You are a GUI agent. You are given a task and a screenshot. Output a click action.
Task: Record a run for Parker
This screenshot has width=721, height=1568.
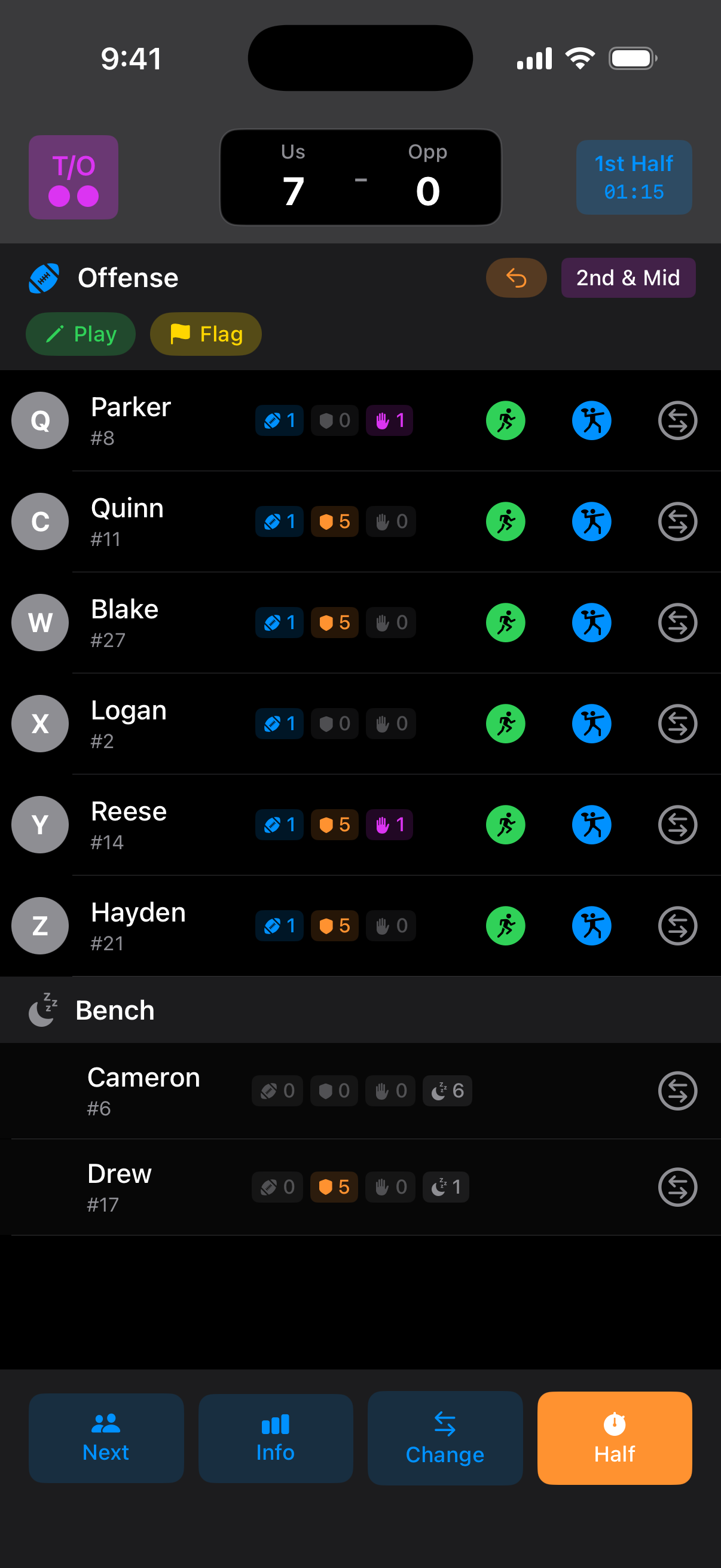pyautogui.click(x=505, y=420)
